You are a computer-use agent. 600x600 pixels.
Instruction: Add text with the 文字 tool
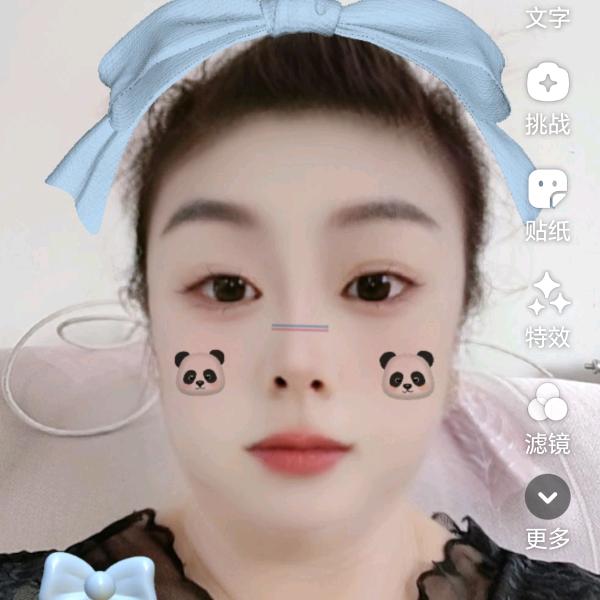(547, 17)
